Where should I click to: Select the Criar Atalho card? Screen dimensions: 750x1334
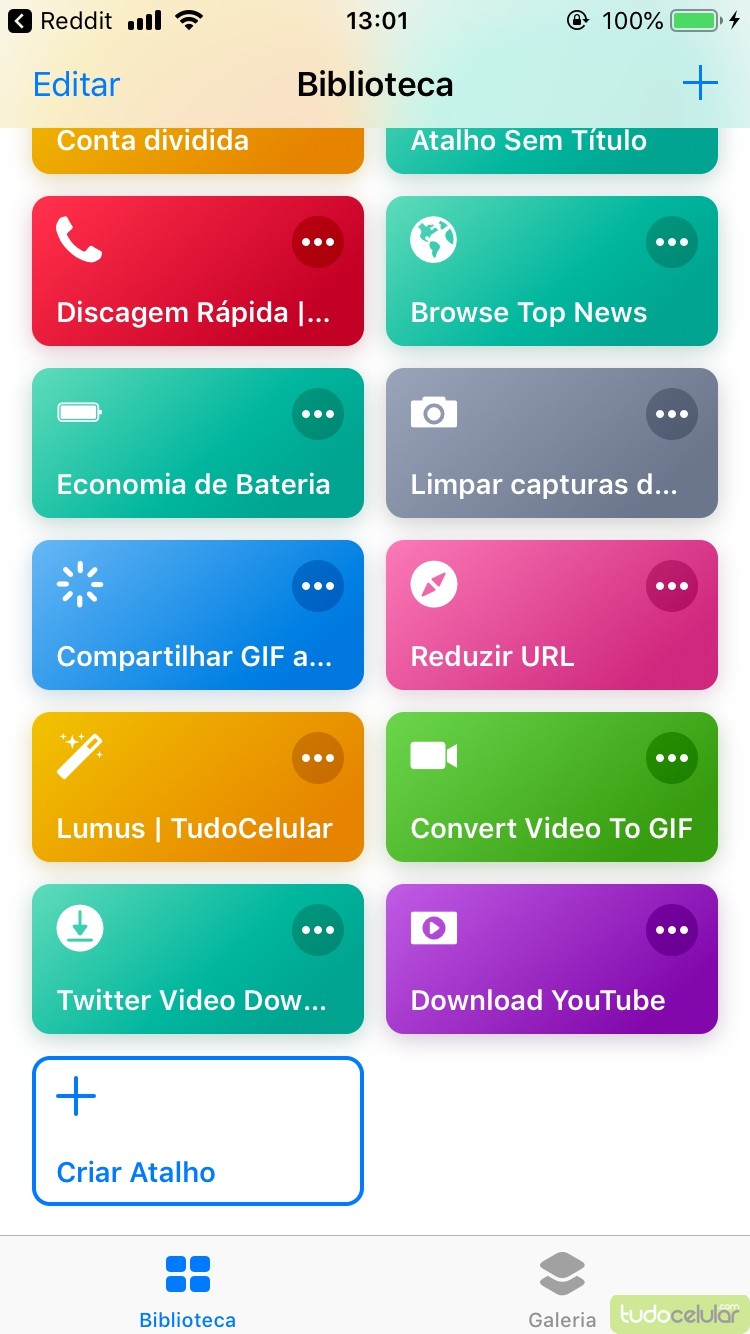click(198, 1131)
